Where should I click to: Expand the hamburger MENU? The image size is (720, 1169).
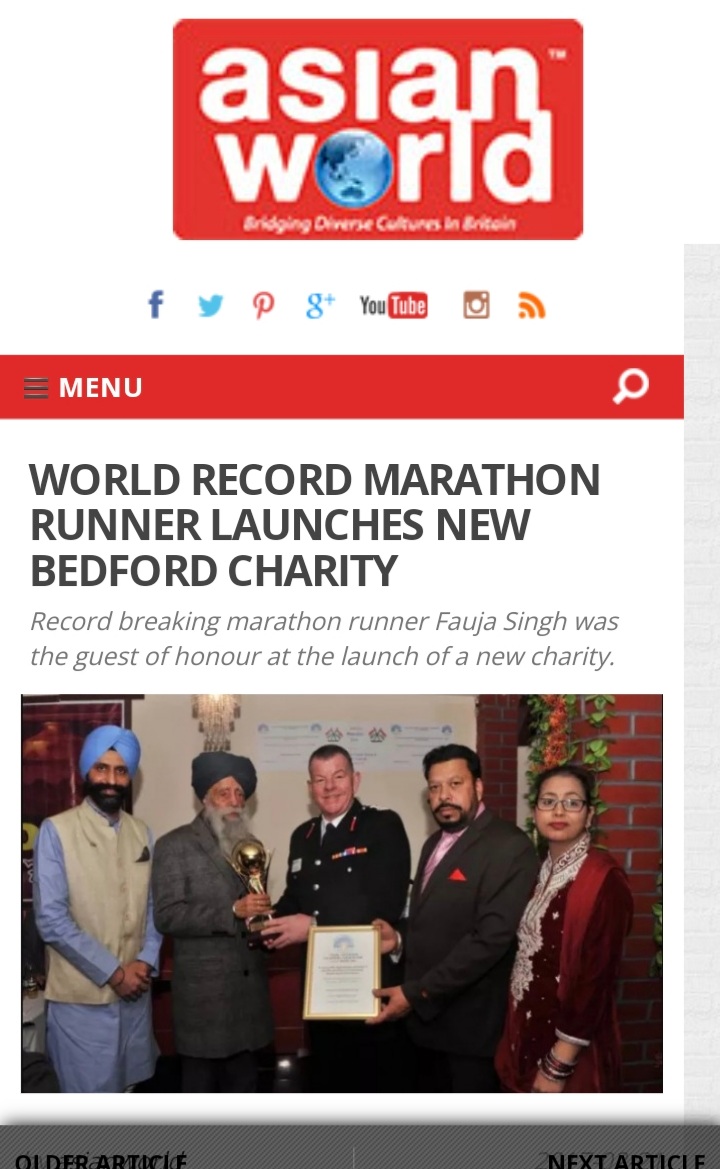(x=83, y=388)
